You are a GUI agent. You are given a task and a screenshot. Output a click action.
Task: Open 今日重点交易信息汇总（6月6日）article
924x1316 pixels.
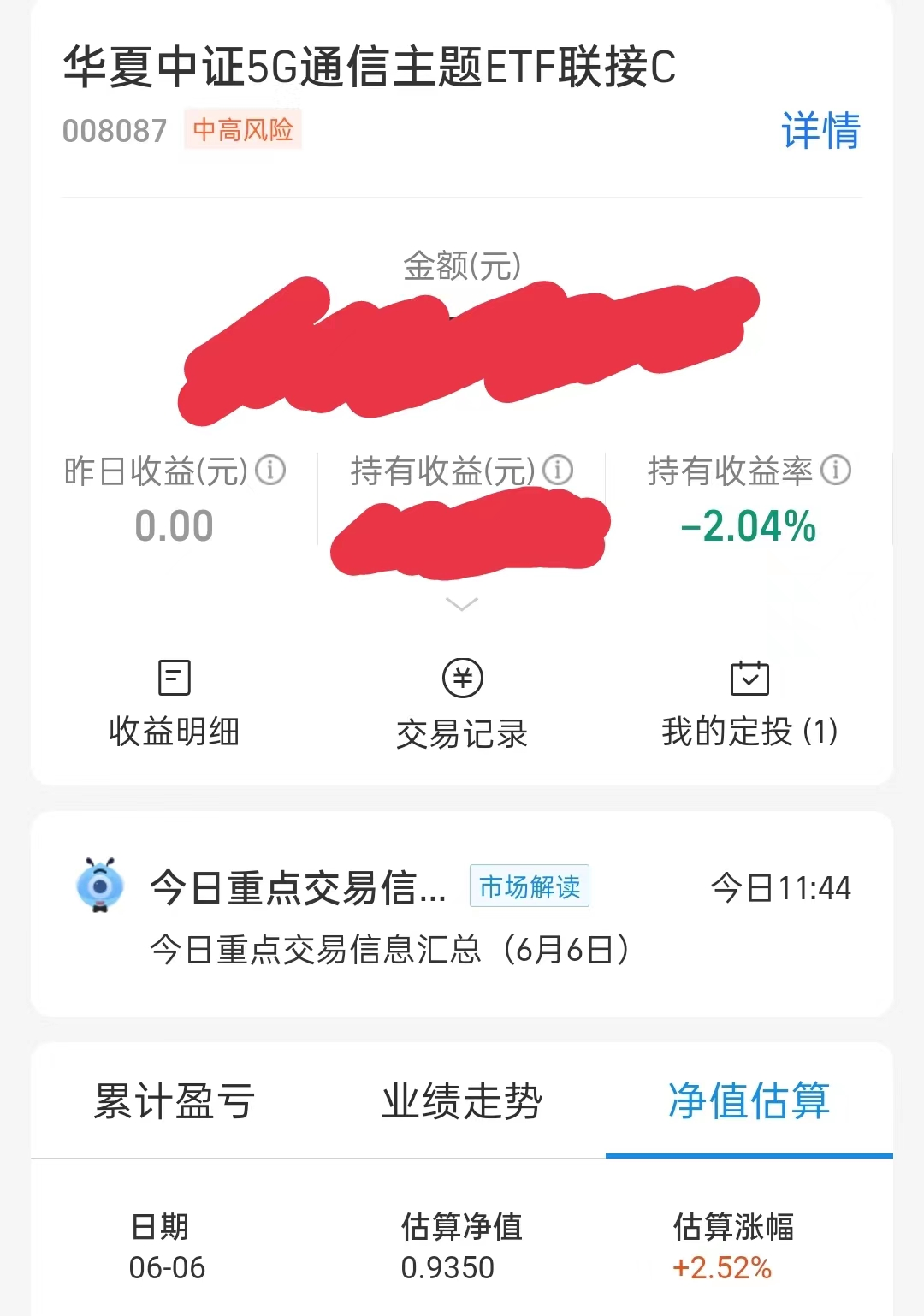click(x=389, y=946)
